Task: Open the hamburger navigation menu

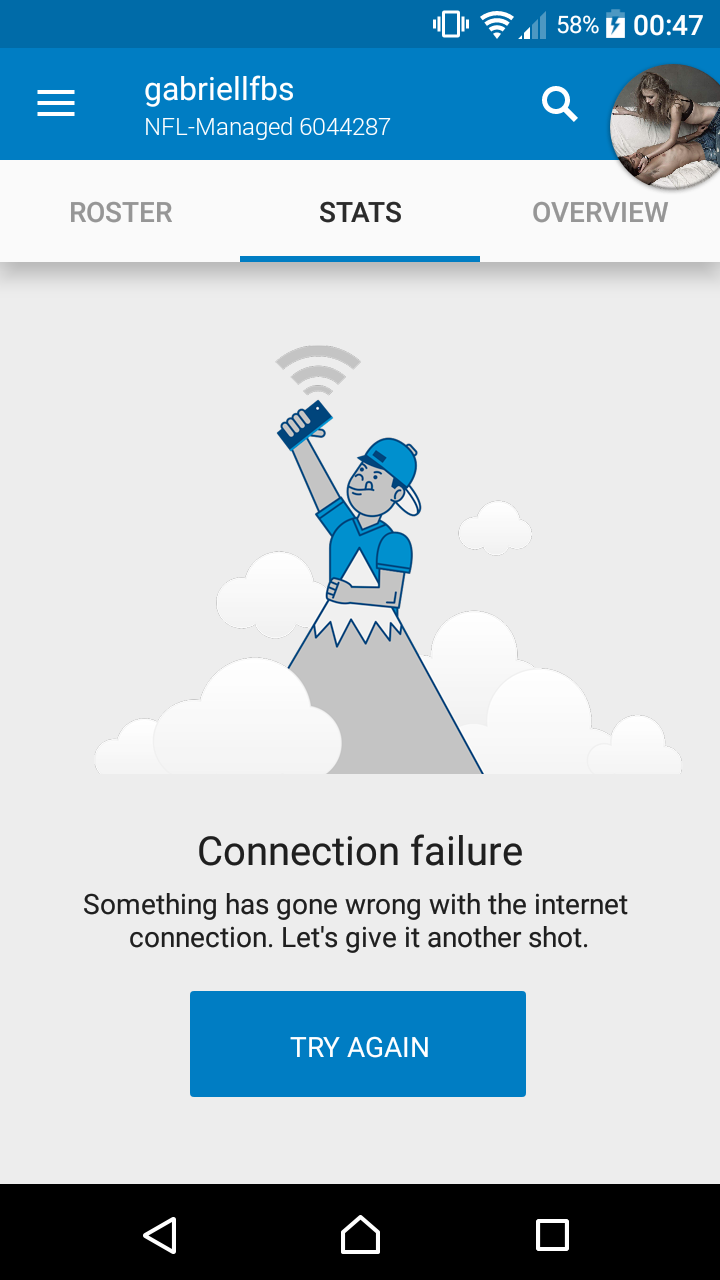Action: point(56,104)
